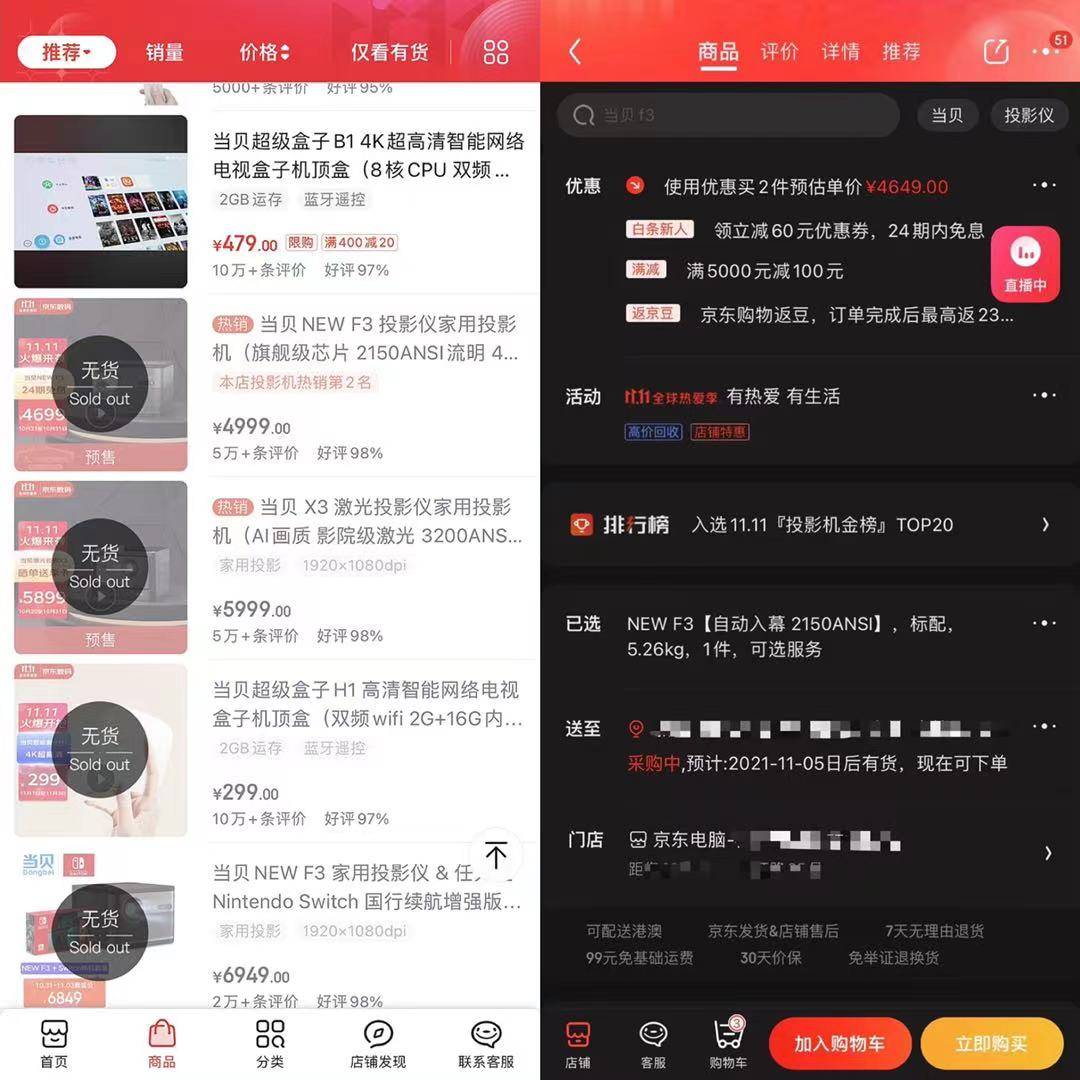Share this product
This screenshot has width=1080, height=1080.
(x=996, y=52)
